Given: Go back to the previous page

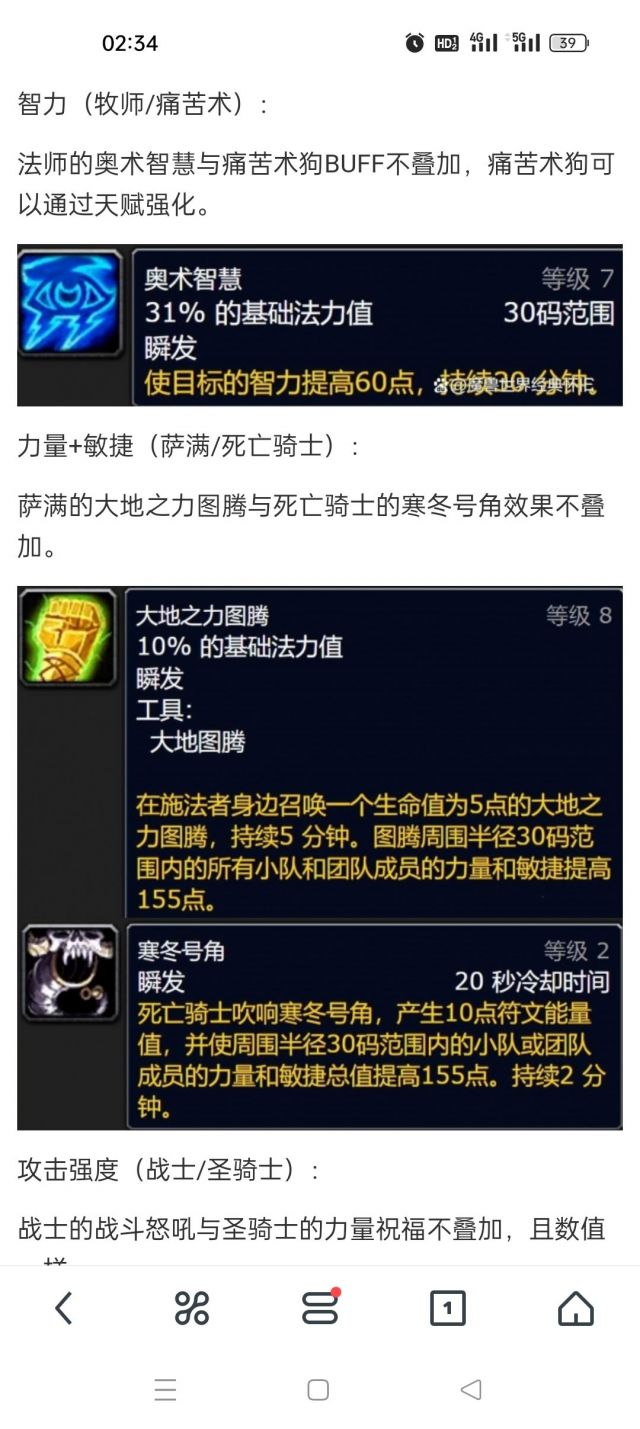Looking at the screenshot, I should pyautogui.click(x=64, y=1308).
